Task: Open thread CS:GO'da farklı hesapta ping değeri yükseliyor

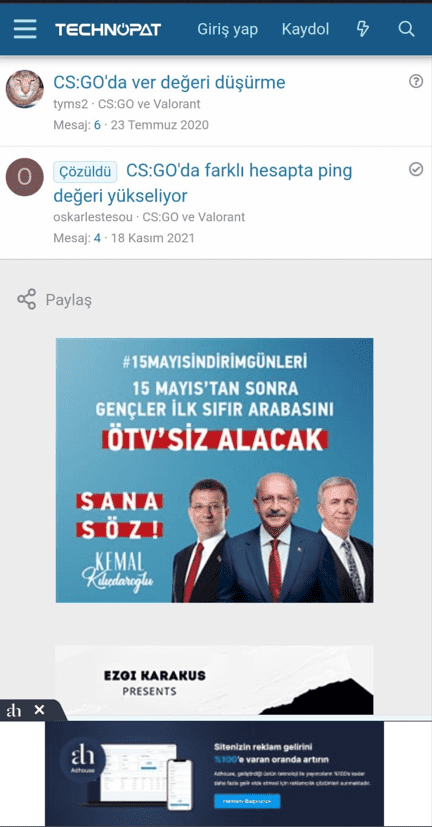Action: click(203, 183)
